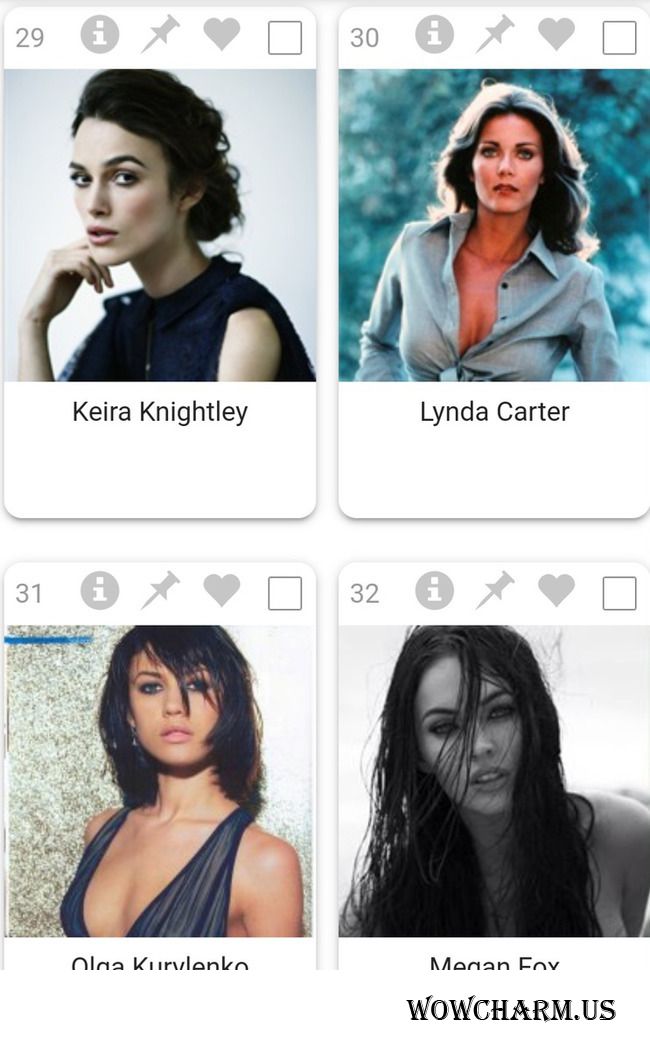Heart the Olga Kurylenko card
The image size is (650, 1050).
pyautogui.click(x=222, y=591)
